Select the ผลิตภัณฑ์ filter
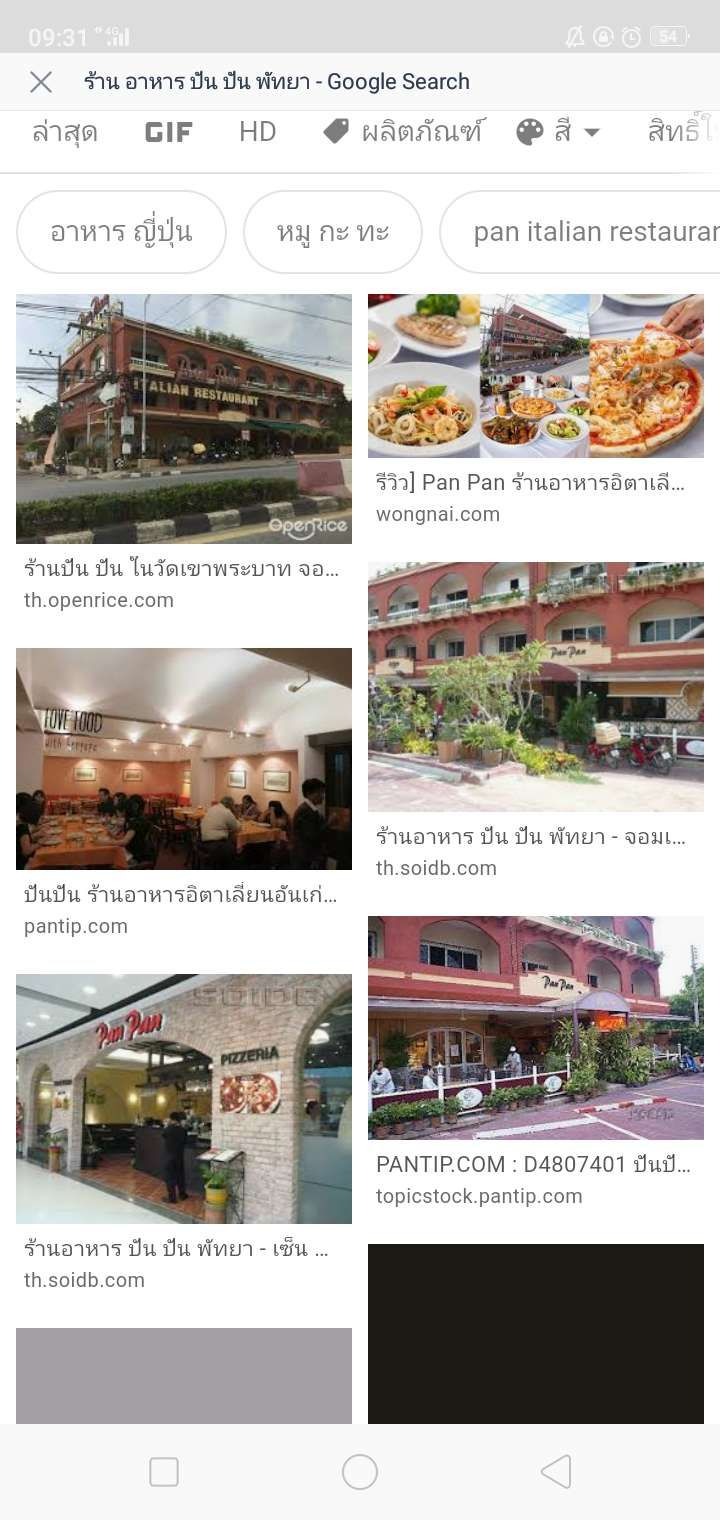 [x=403, y=132]
